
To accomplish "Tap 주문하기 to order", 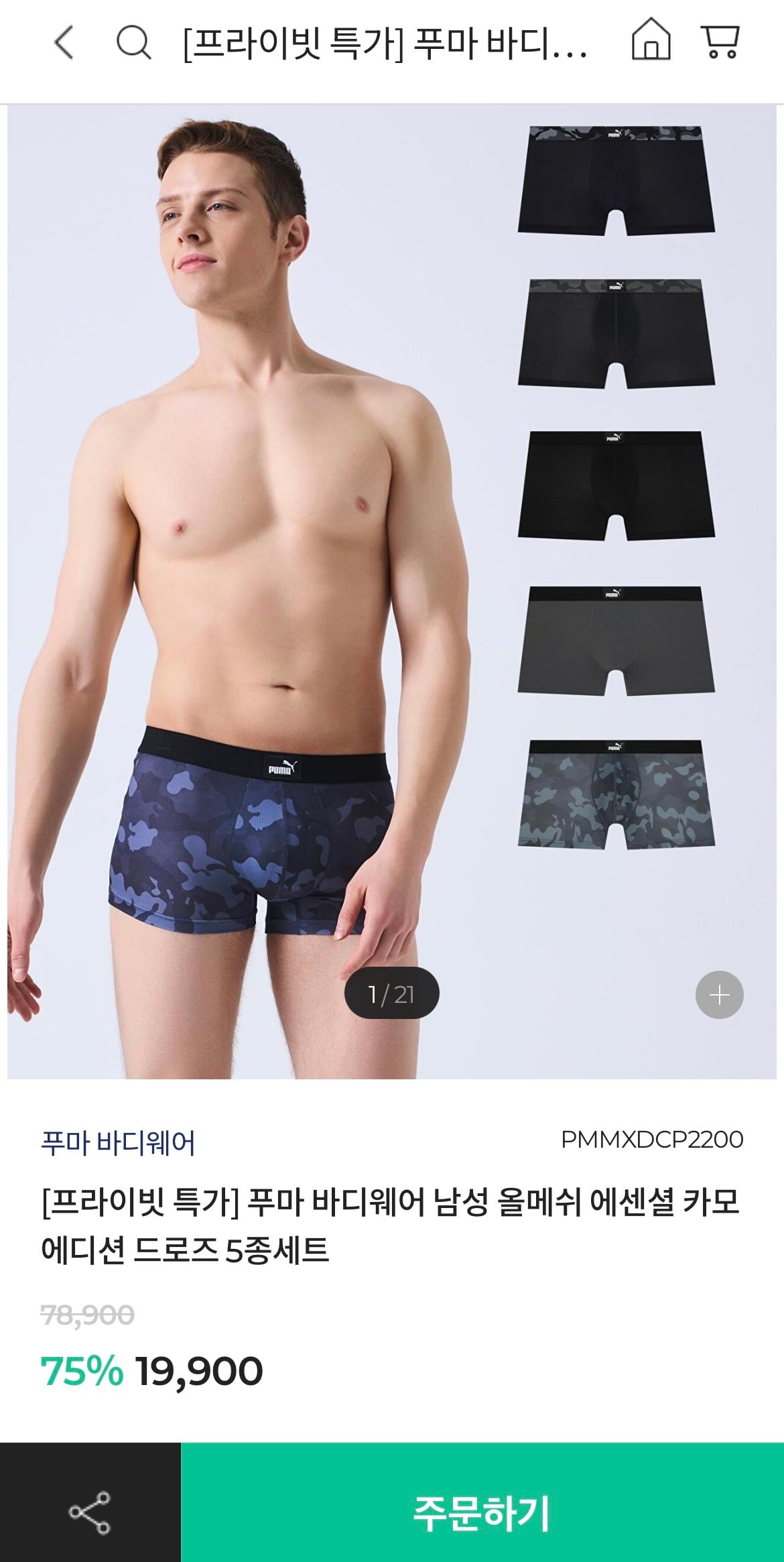I will click(x=482, y=1512).
